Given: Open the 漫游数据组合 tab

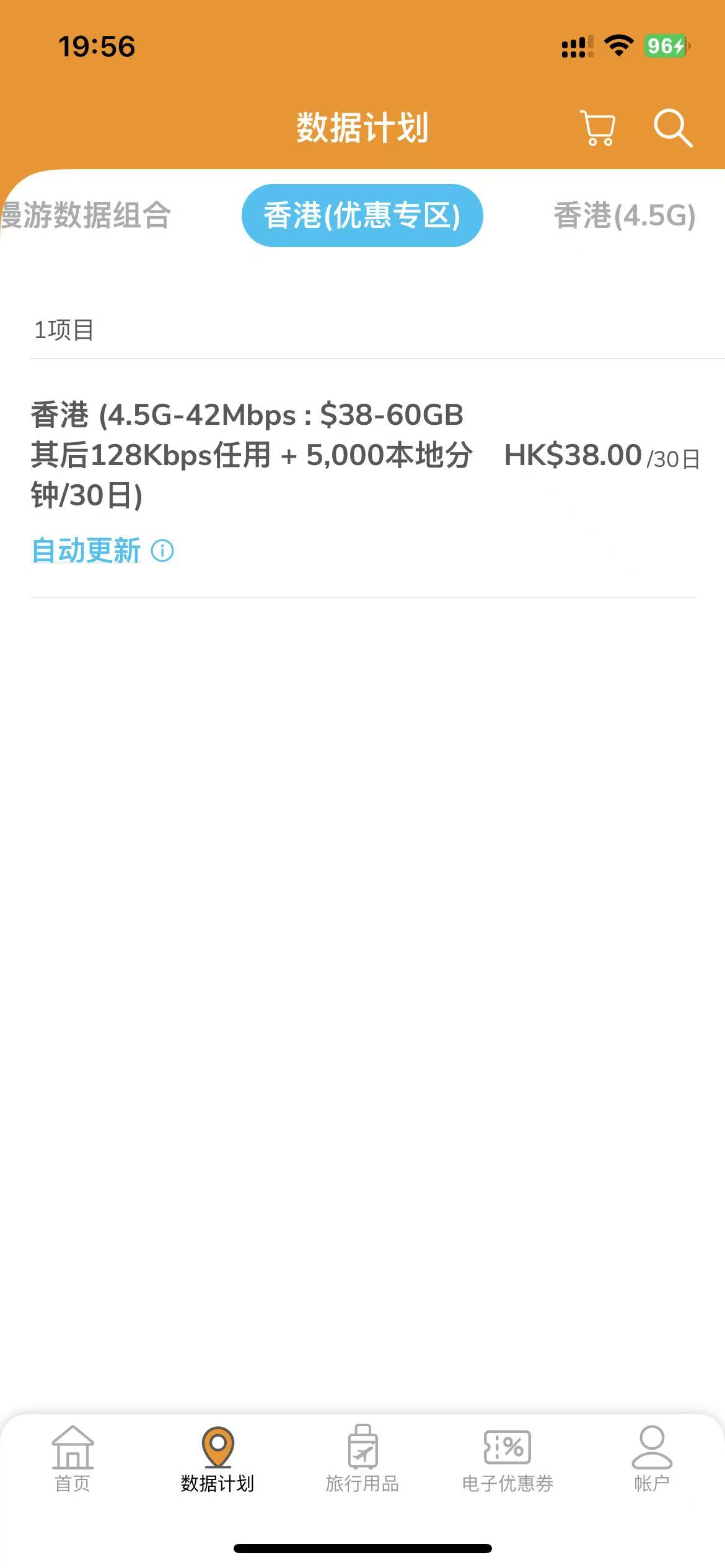Looking at the screenshot, I should point(87,215).
